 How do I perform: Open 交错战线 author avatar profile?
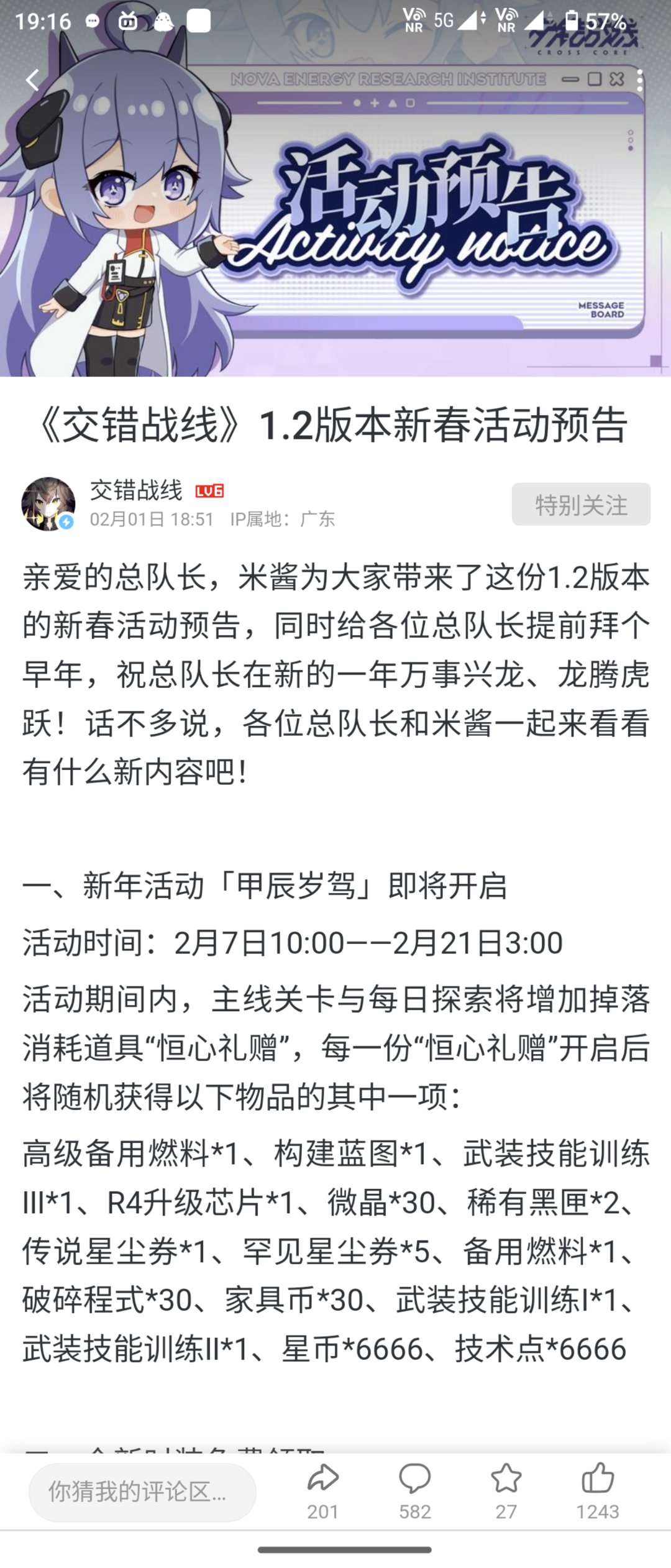coord(48,503)
